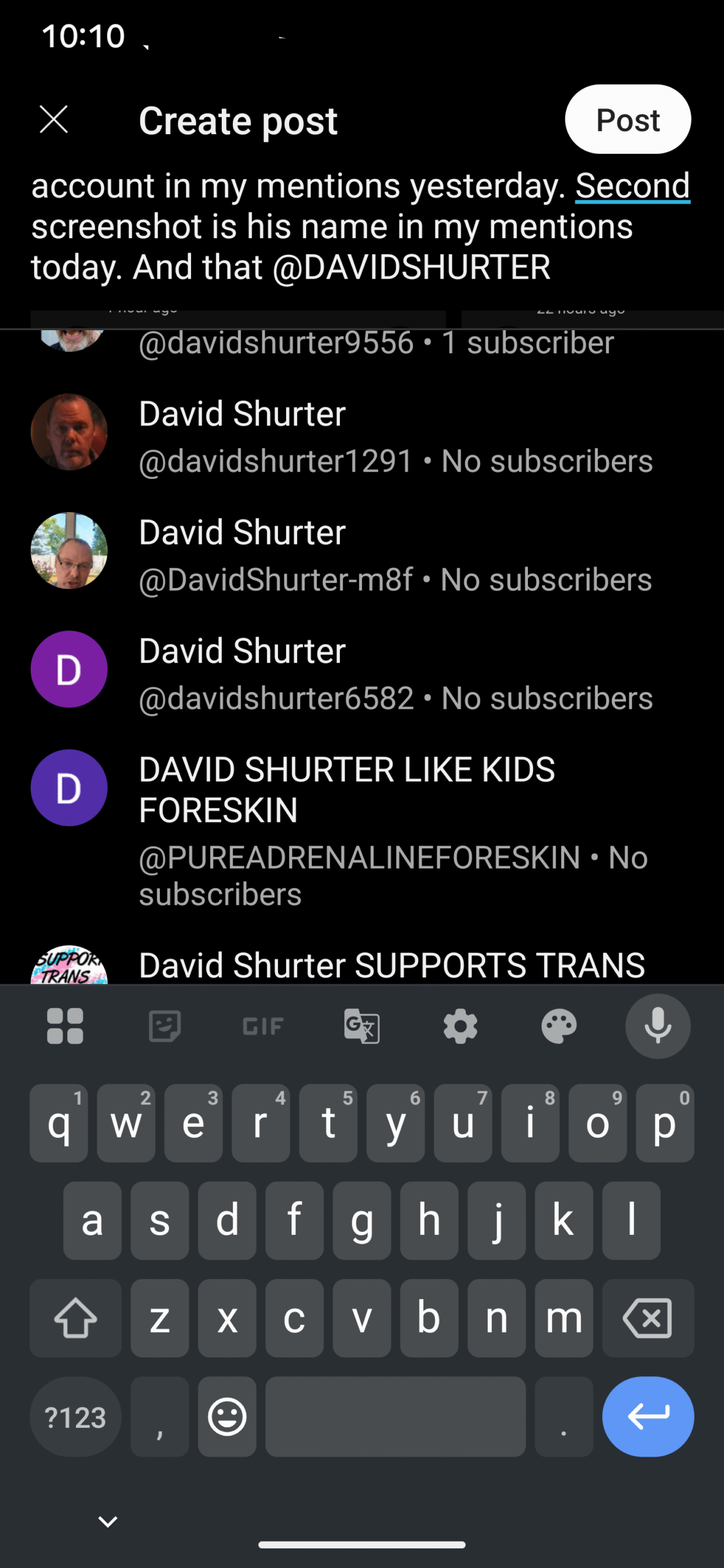724x1568 pixels.
Task: Hide the keyboard with the down chevron
Action: coord(108,1521)
